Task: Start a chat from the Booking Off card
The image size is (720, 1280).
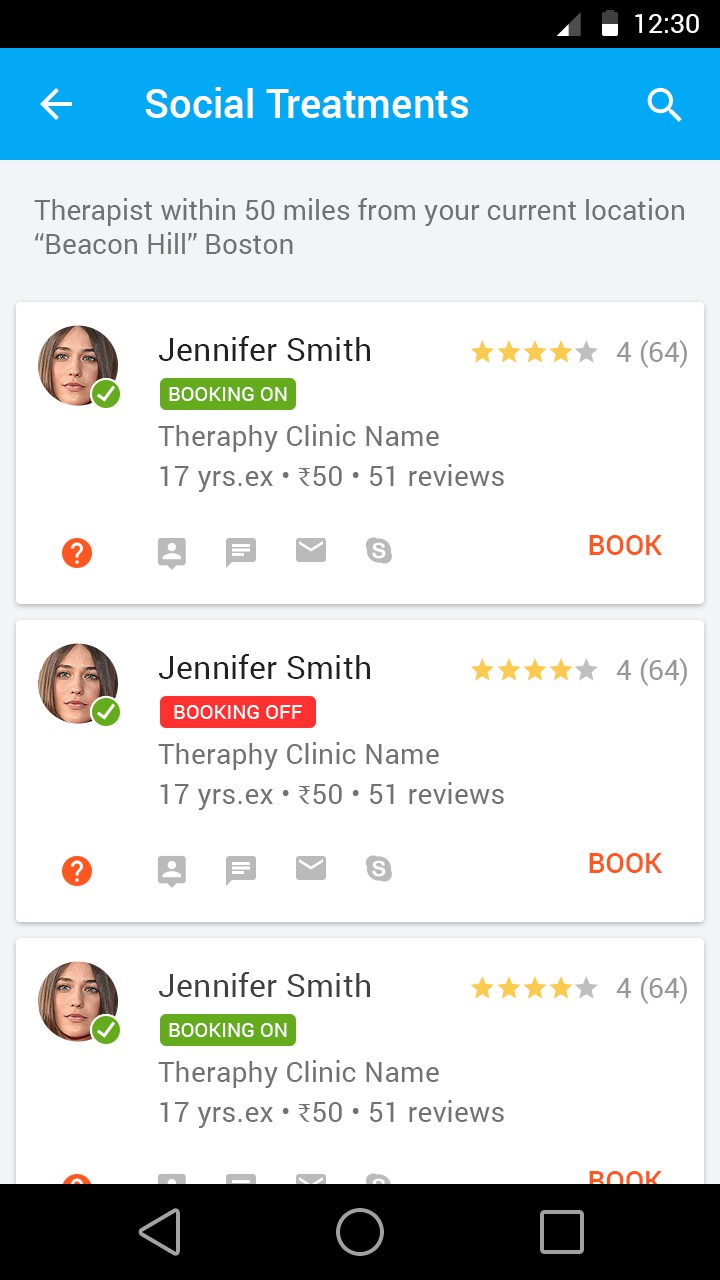Action: click(241, 870)
